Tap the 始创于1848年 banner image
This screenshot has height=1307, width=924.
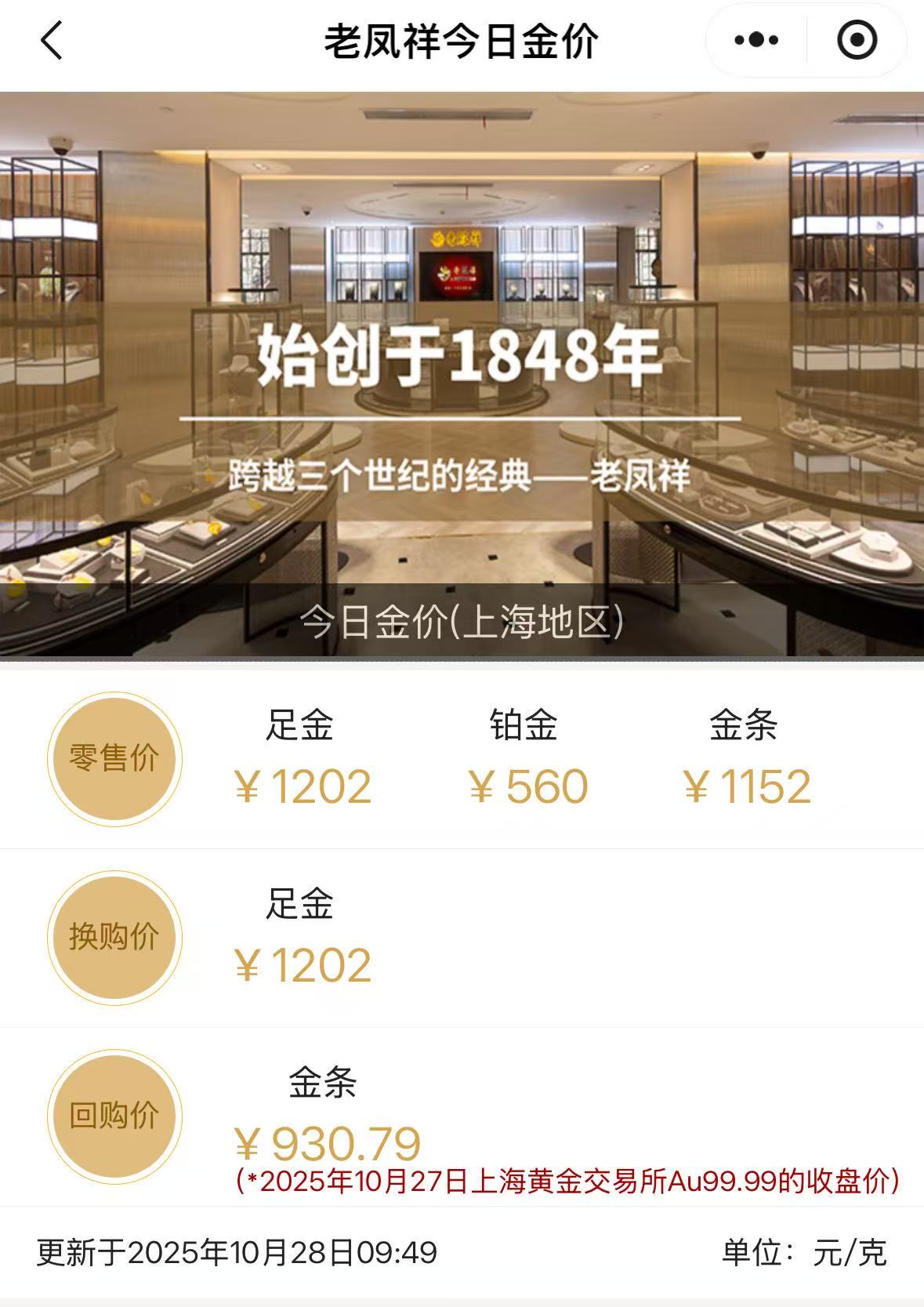(x=462, y=355)
